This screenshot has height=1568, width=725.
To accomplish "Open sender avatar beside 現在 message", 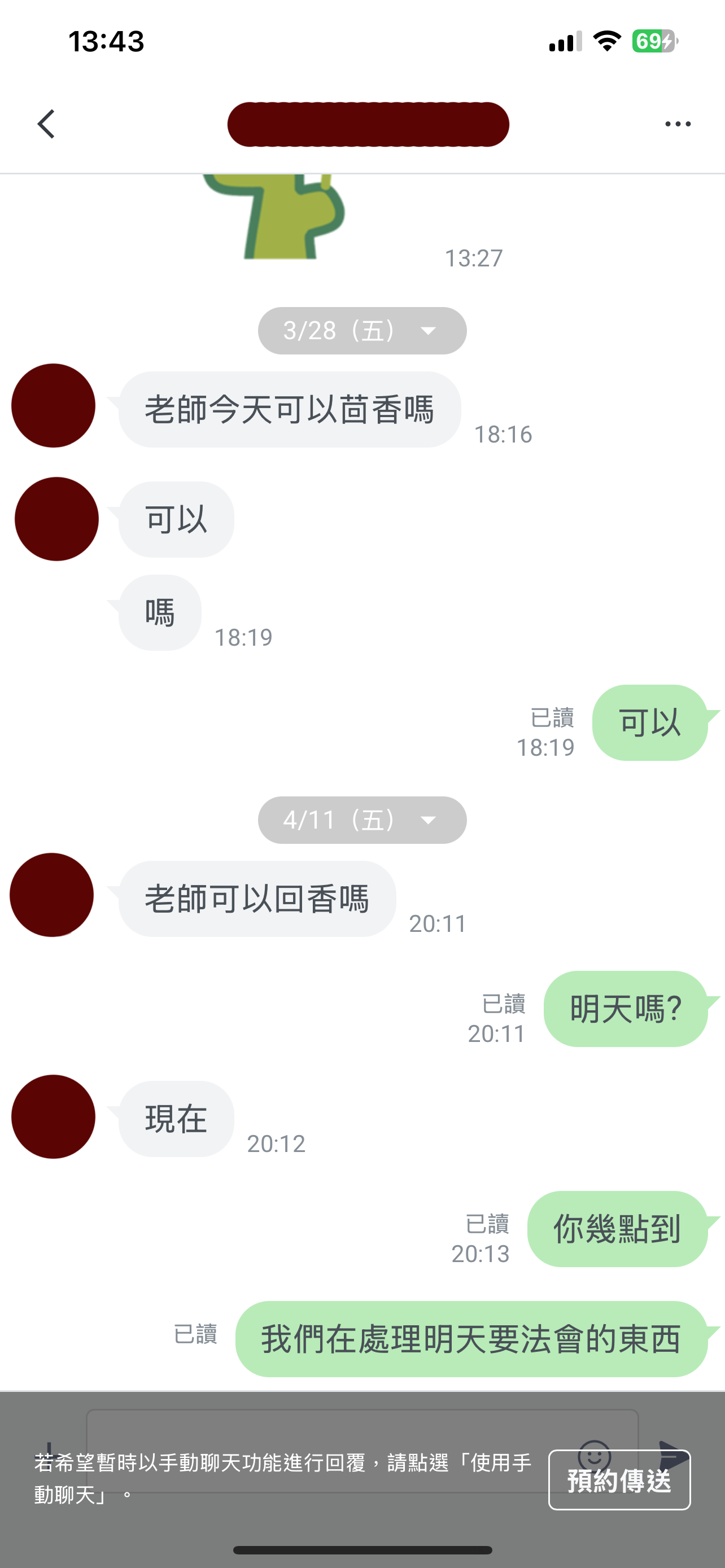I will [x=54, y=1116].
